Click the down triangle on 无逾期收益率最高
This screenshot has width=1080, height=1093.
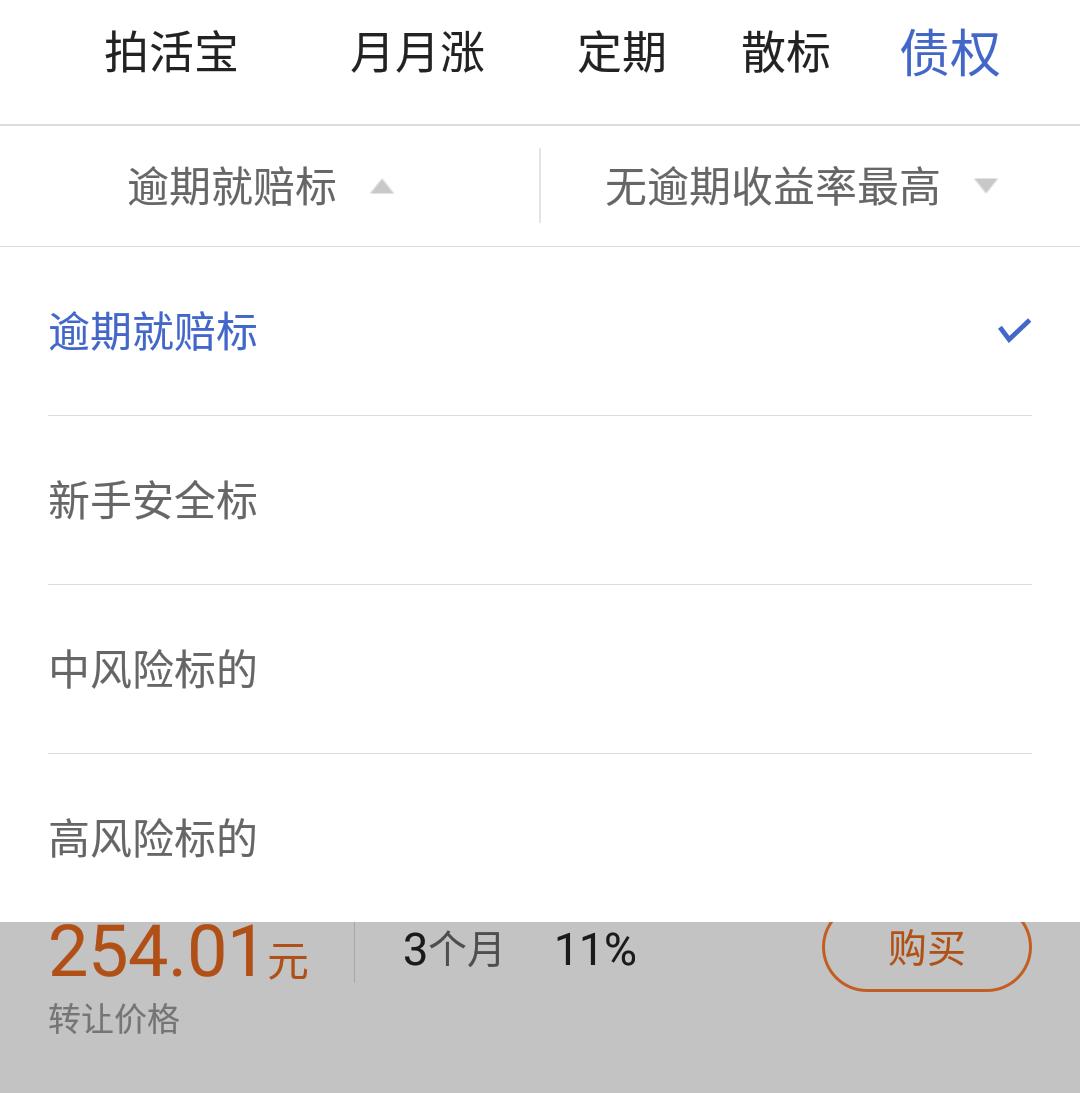(x=988, y=186)
